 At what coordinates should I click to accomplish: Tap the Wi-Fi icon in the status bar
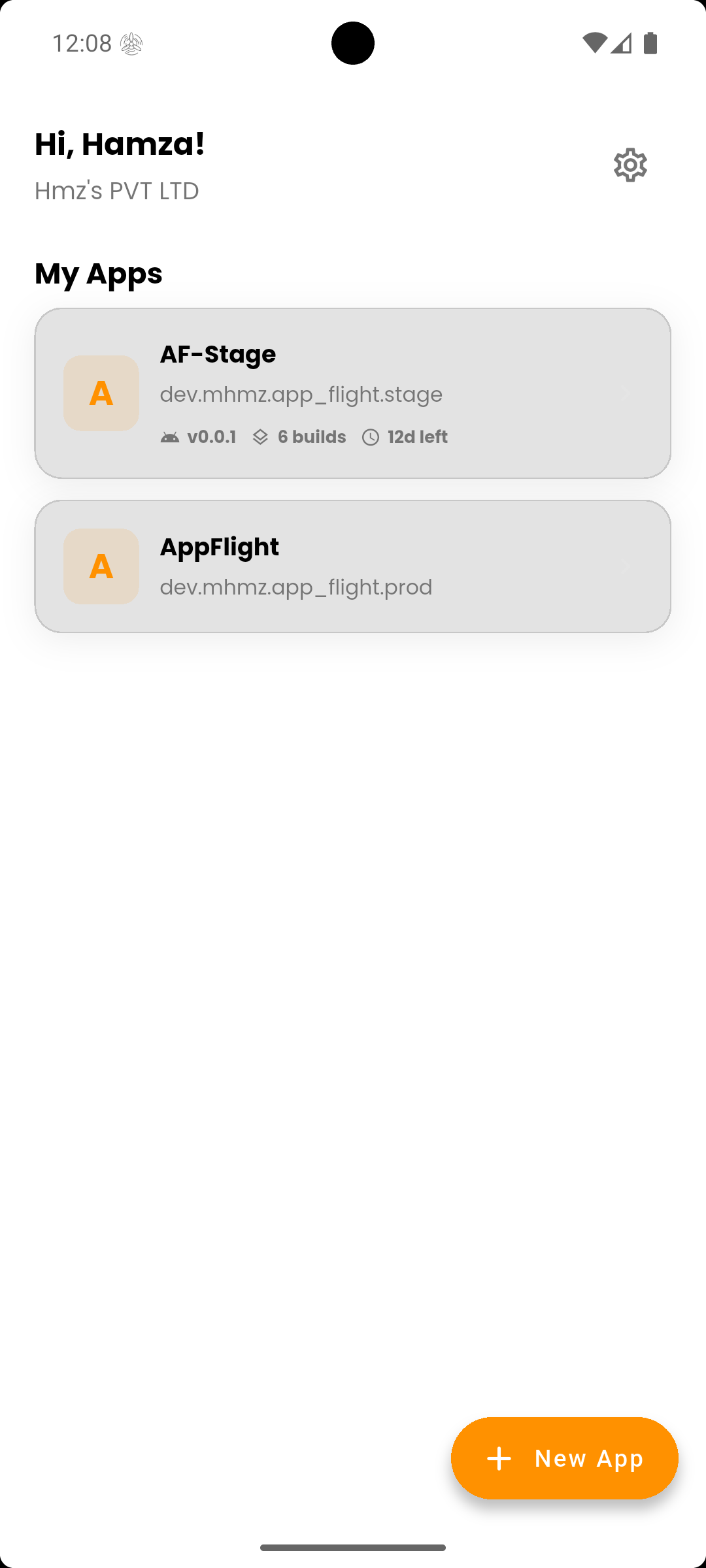click(x=594, y=42)
